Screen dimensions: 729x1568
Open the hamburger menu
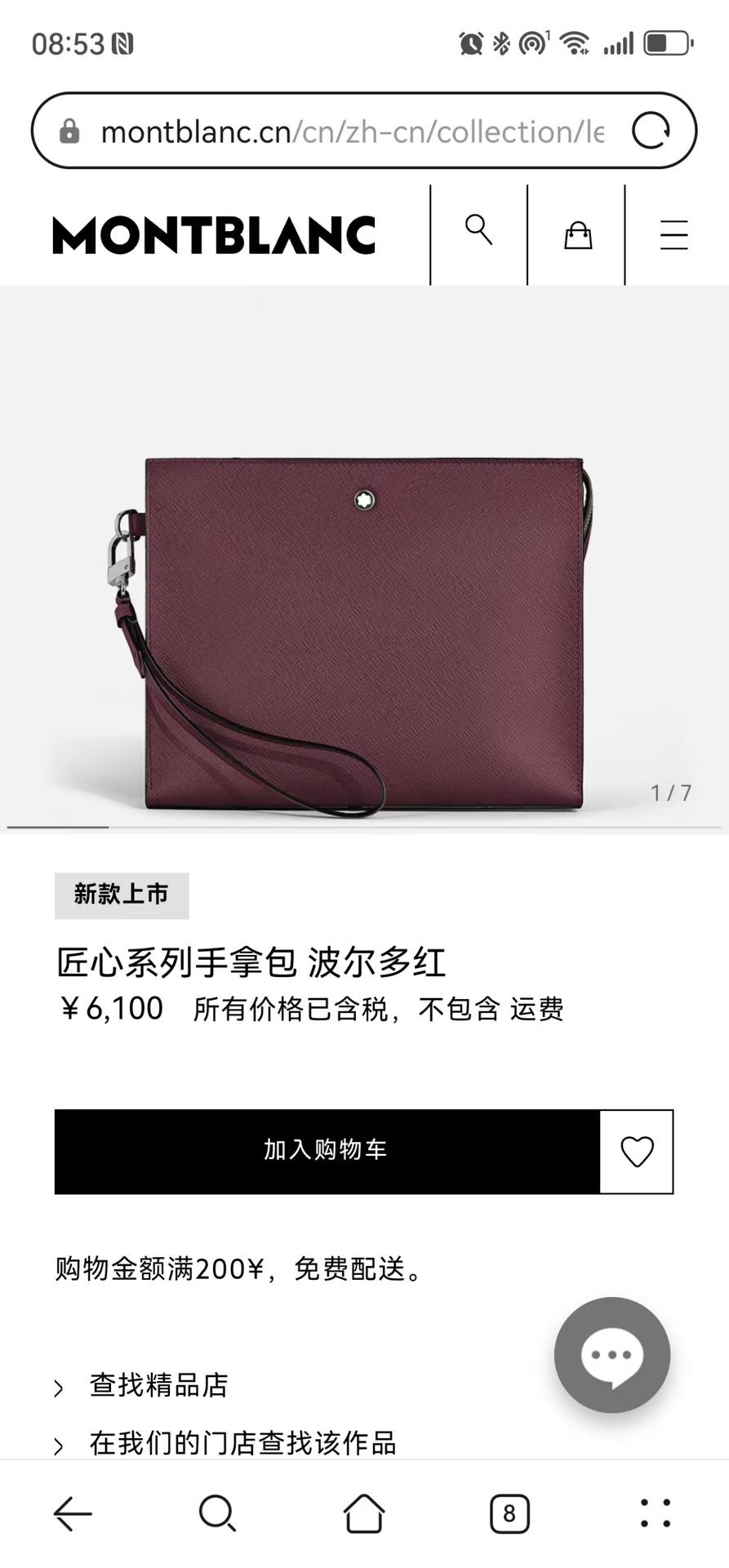(x=674, y=235)
